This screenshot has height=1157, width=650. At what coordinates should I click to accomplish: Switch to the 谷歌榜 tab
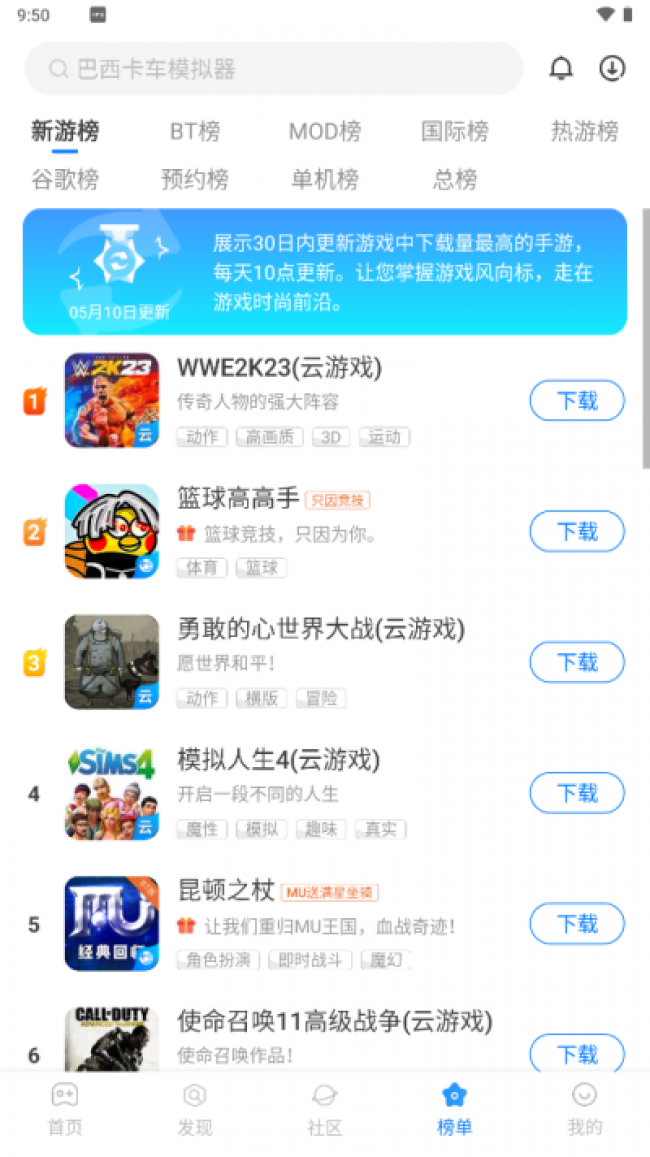click(65, 180)
